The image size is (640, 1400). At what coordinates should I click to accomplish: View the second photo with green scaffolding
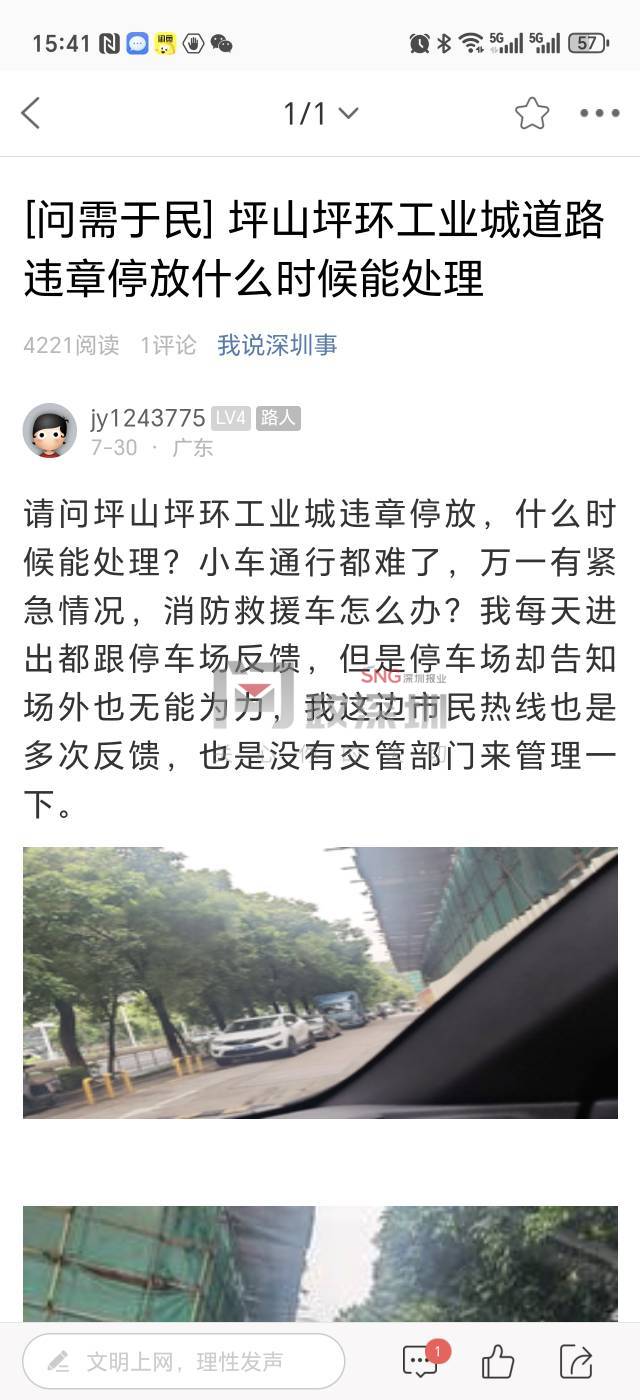pos(320,1263)
